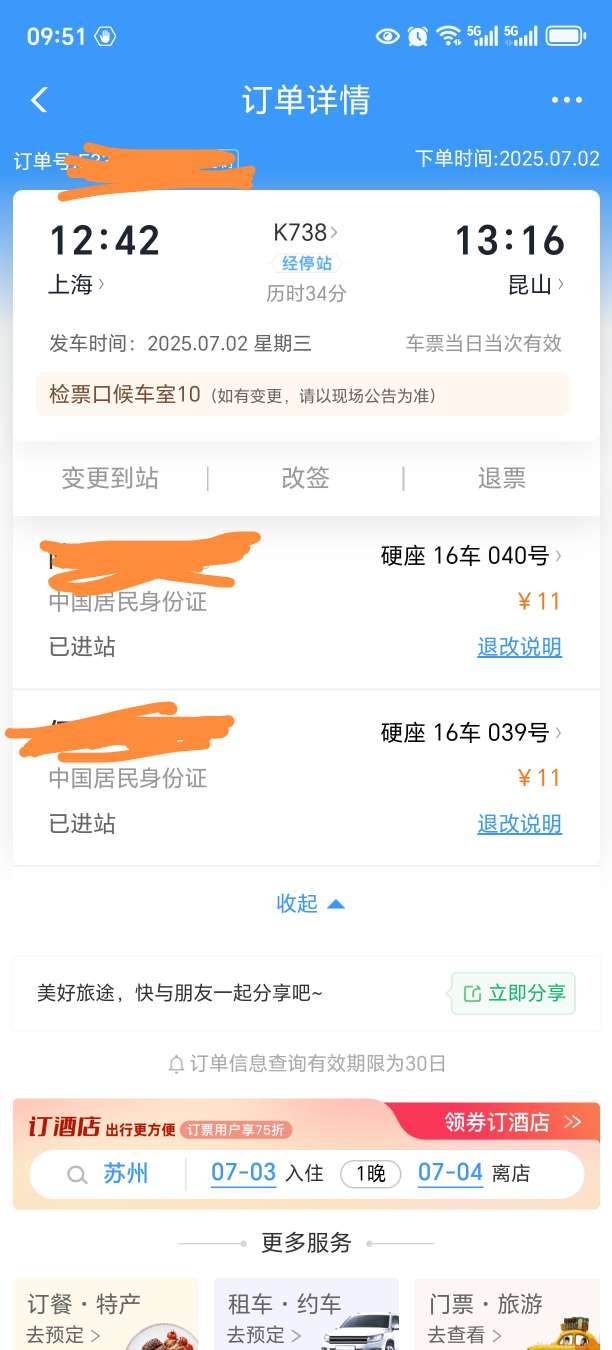The height and width of the screenshot is (1350, 612).
Task: Tap 立即分享 to share the trip
Action: click(x=513, y=993)
